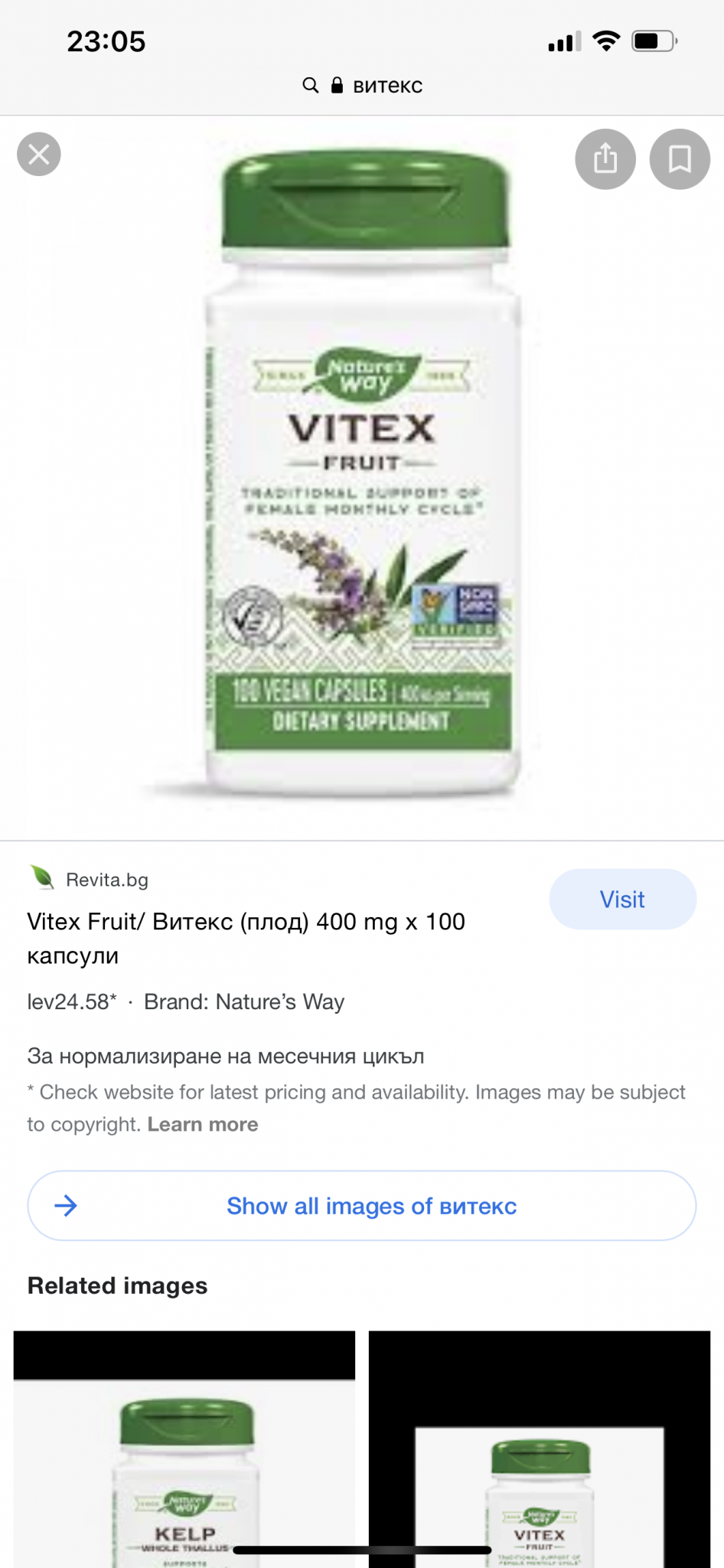Bookmark this image
Viewport: 724px width, 1568px height.
tap(680, 159)
